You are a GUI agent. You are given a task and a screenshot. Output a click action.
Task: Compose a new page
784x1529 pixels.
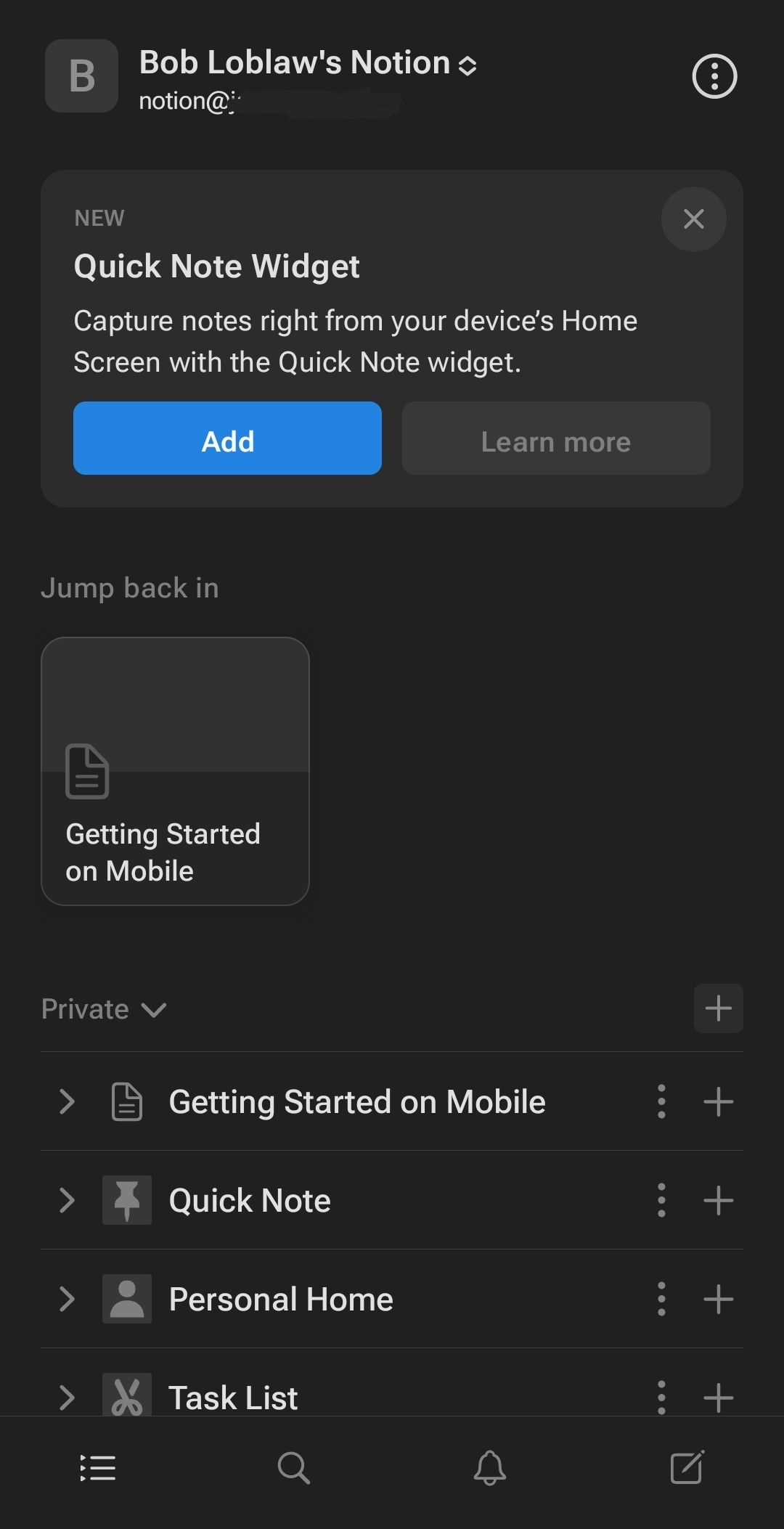coord(687,1468)
